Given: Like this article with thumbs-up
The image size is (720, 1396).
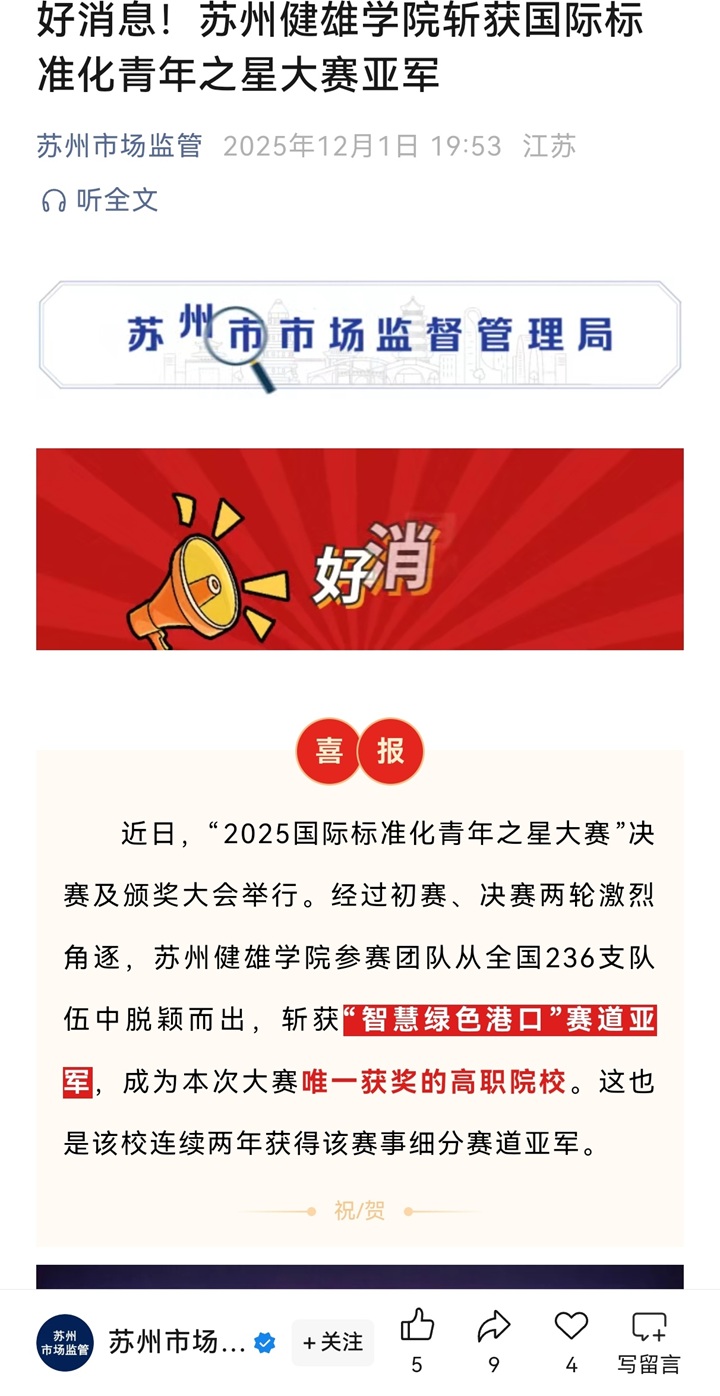Looking at the screenshot, I should [417, 1328].
